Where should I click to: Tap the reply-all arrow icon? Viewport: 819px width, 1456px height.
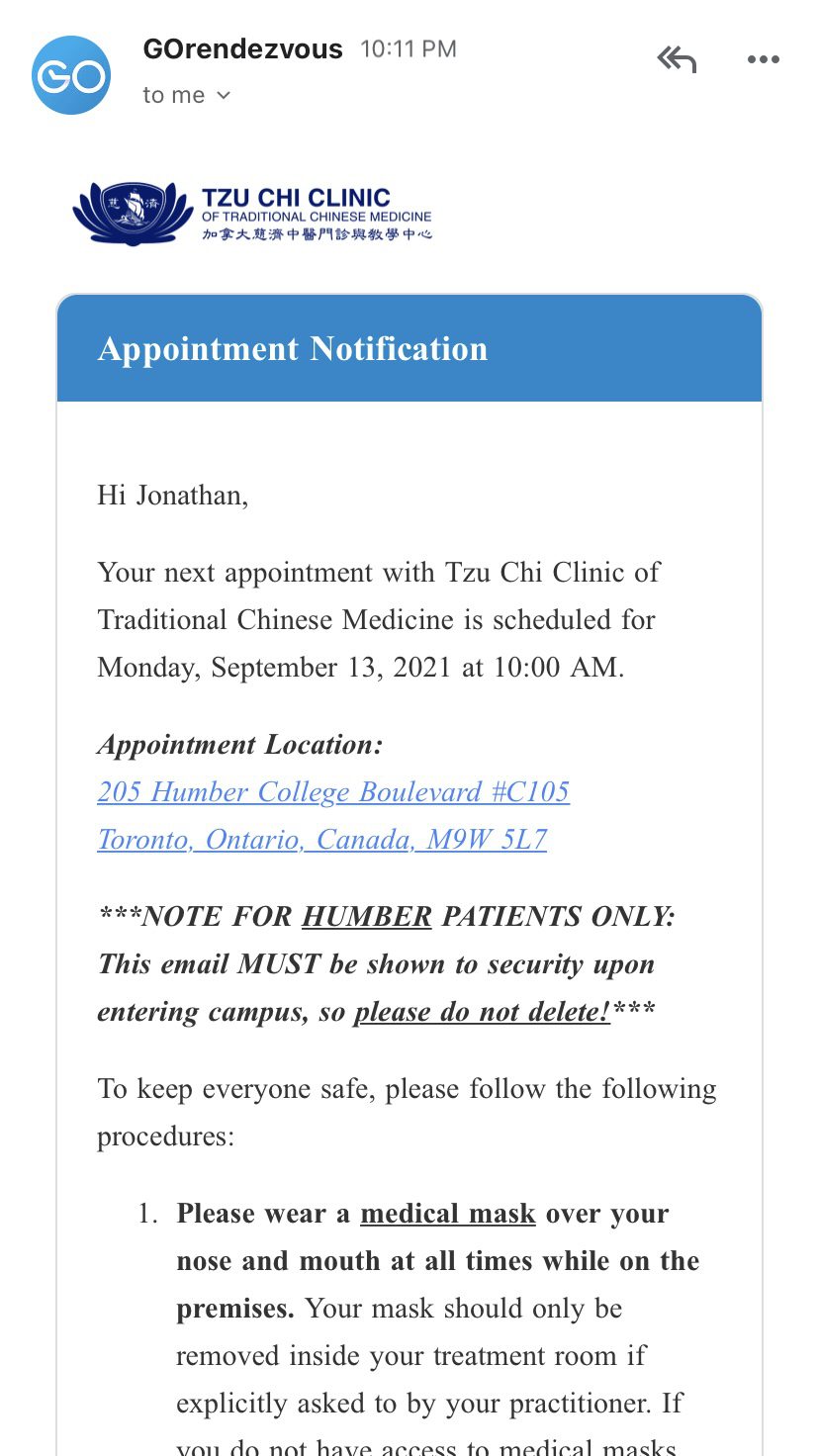click(677, 60)
